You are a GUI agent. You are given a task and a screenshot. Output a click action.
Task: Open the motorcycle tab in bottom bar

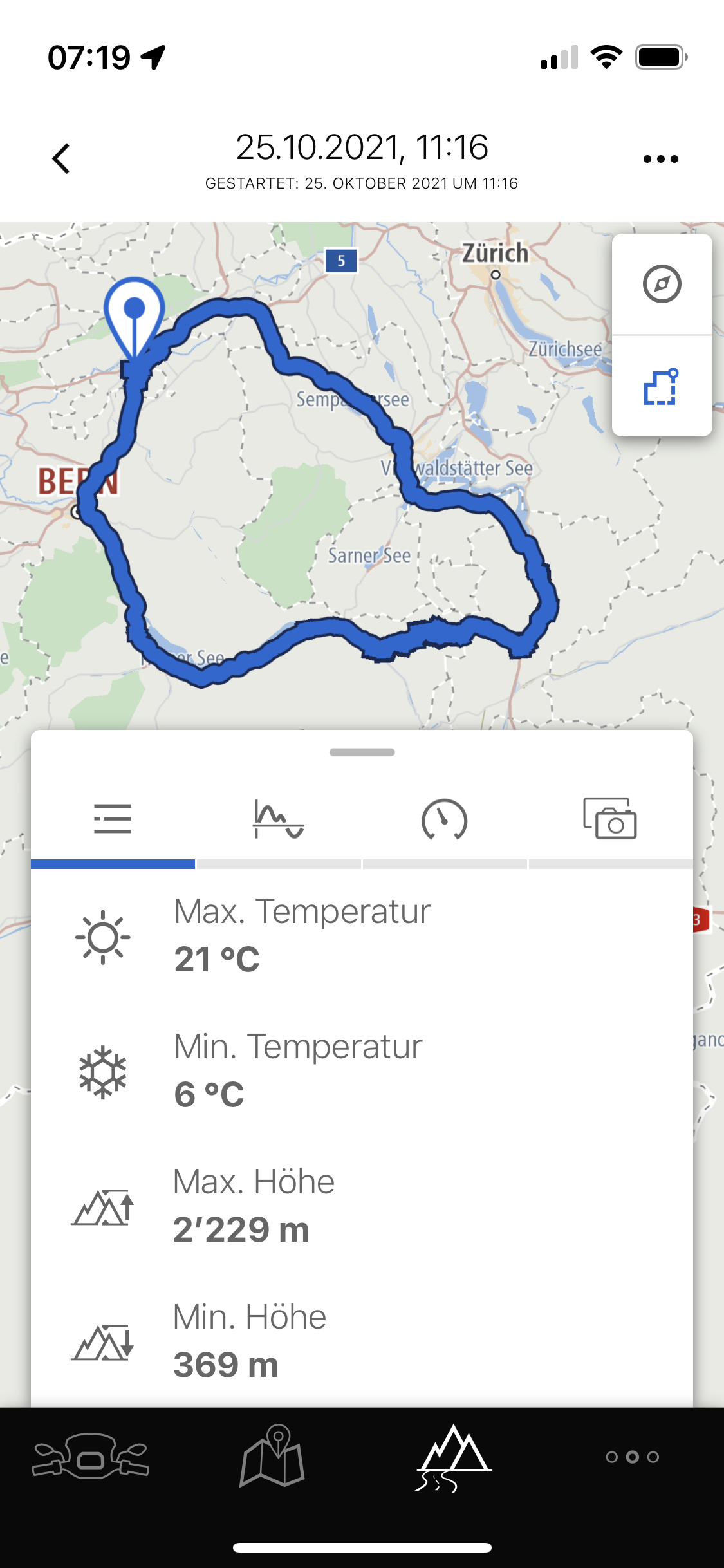91,1457
